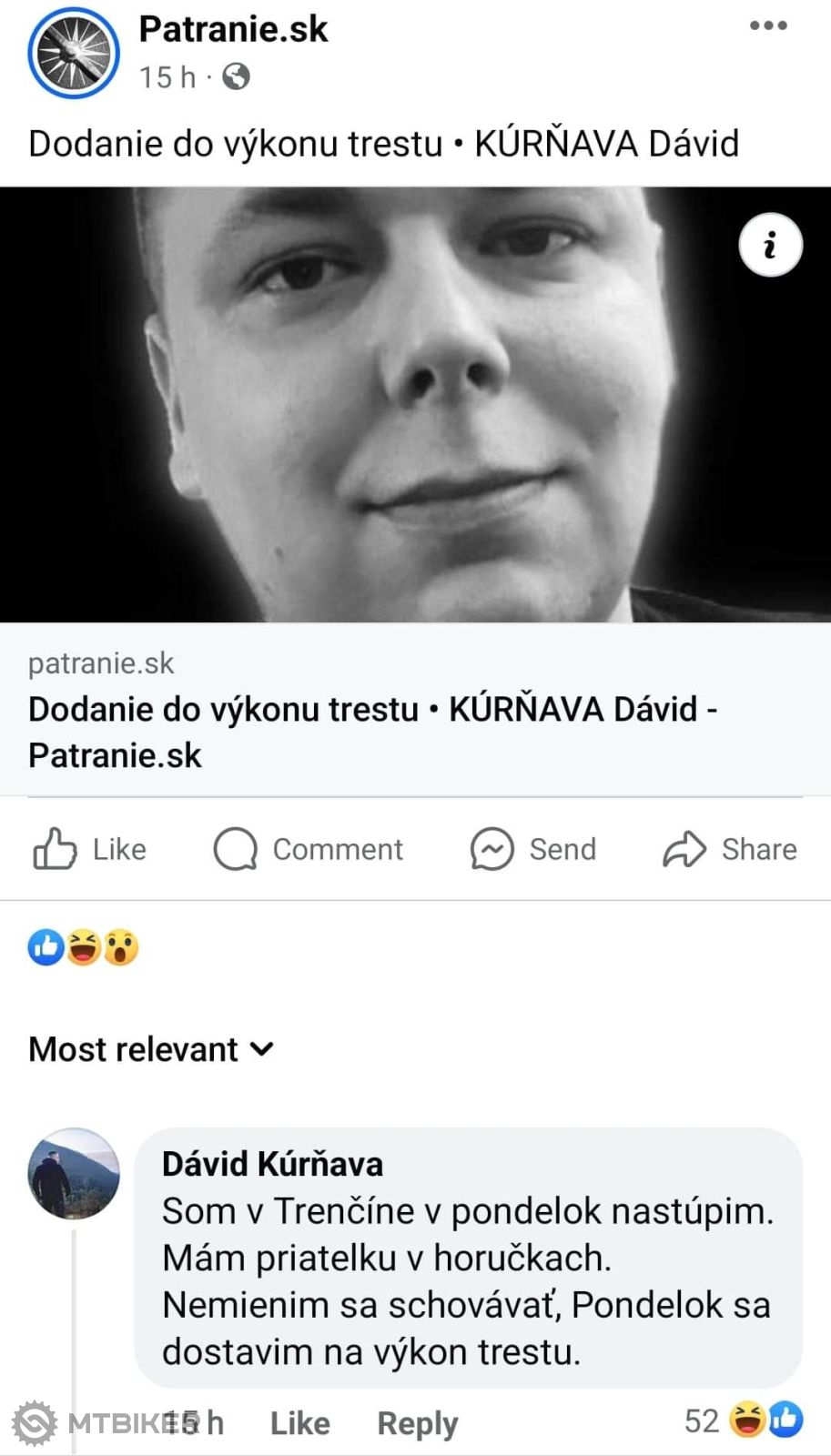Expand the Most relevant comment sorting dropdown
831x1456 pixels.
tap(151, 1049)
